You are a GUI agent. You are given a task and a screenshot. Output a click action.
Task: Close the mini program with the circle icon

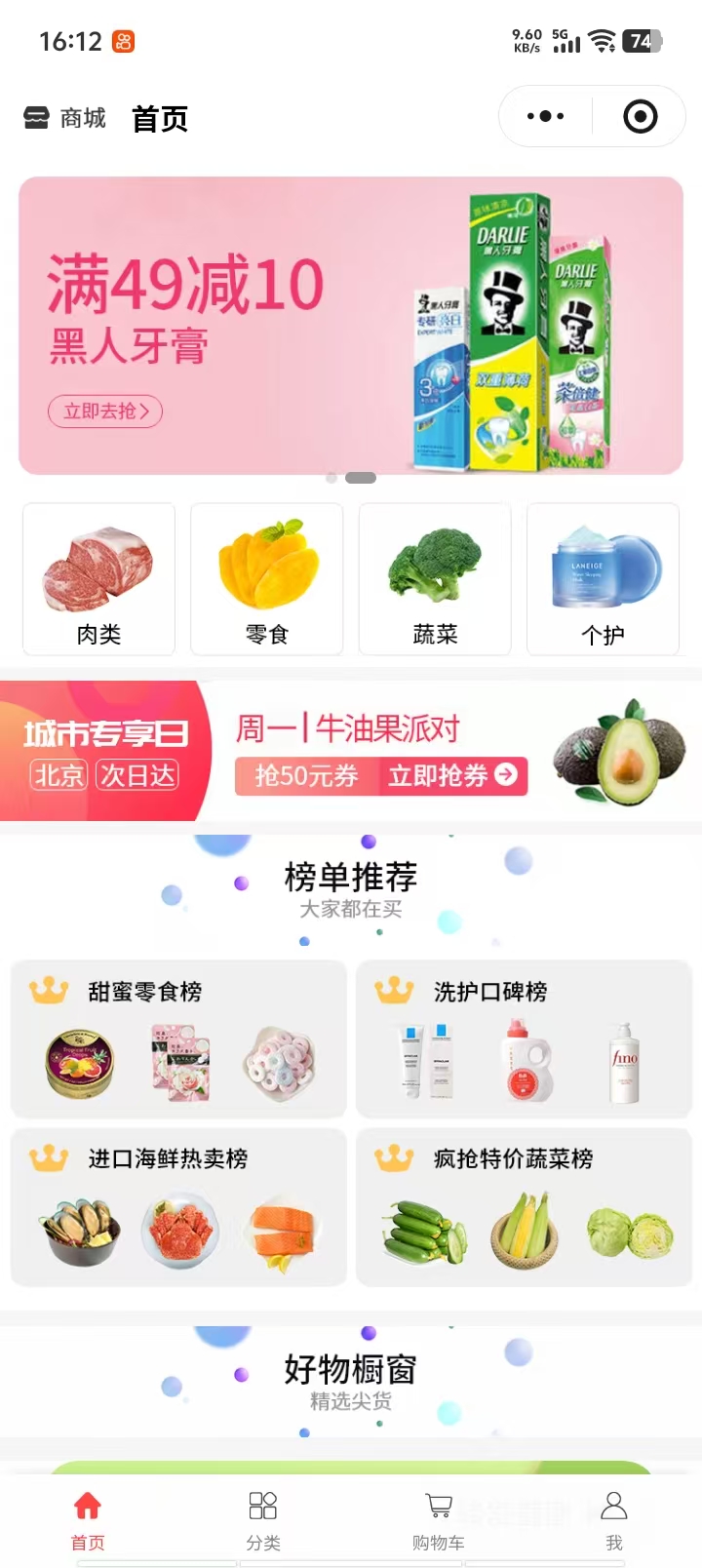[640, 117]
